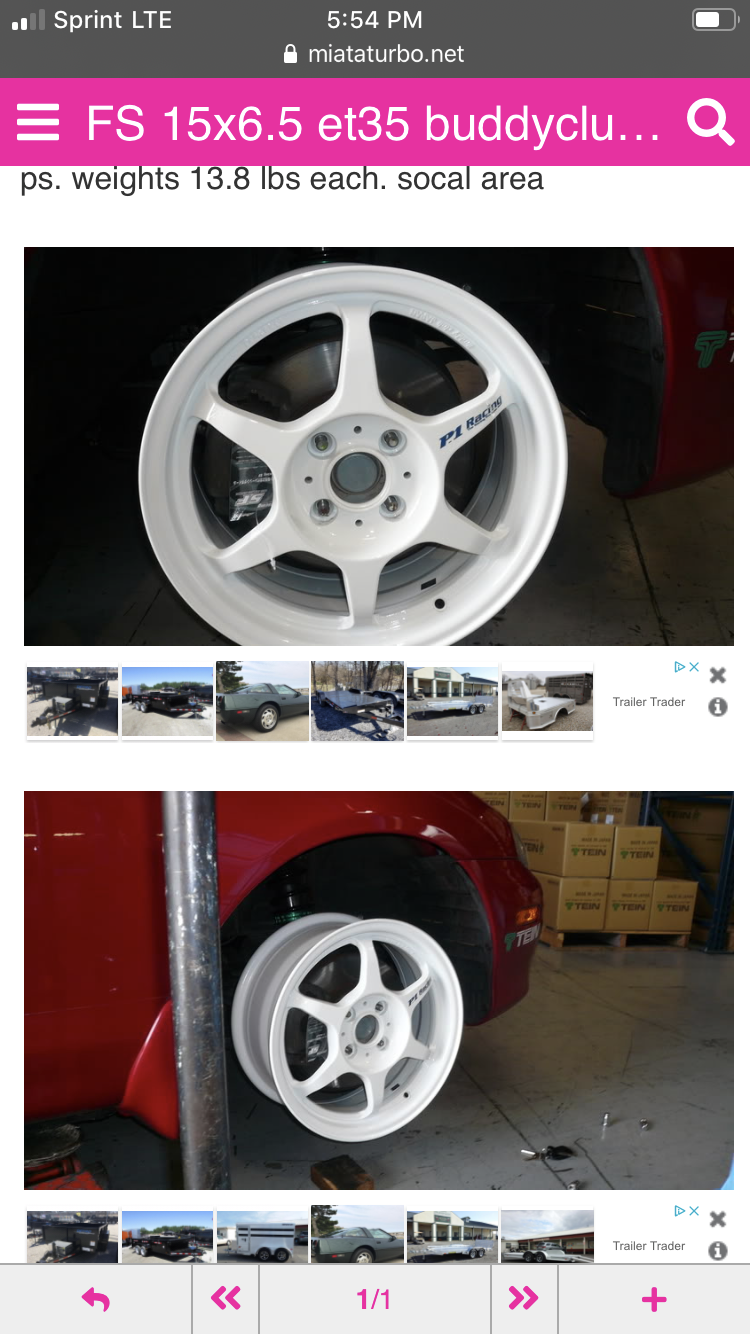Tap the plus button
This screenshot has width=750, height=1334.
[x=654, y=1299]
